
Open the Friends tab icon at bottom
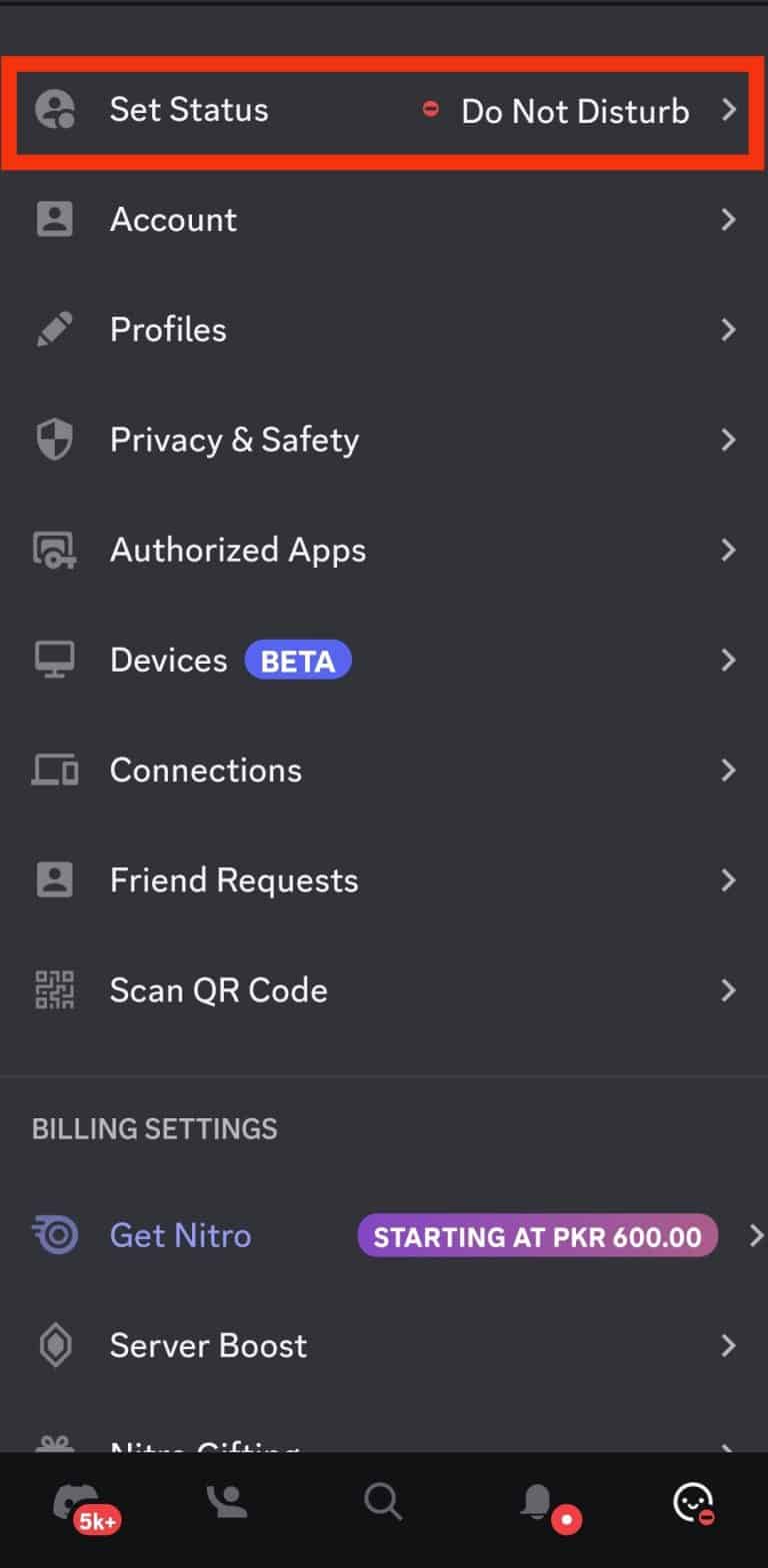pos(227,1501)
